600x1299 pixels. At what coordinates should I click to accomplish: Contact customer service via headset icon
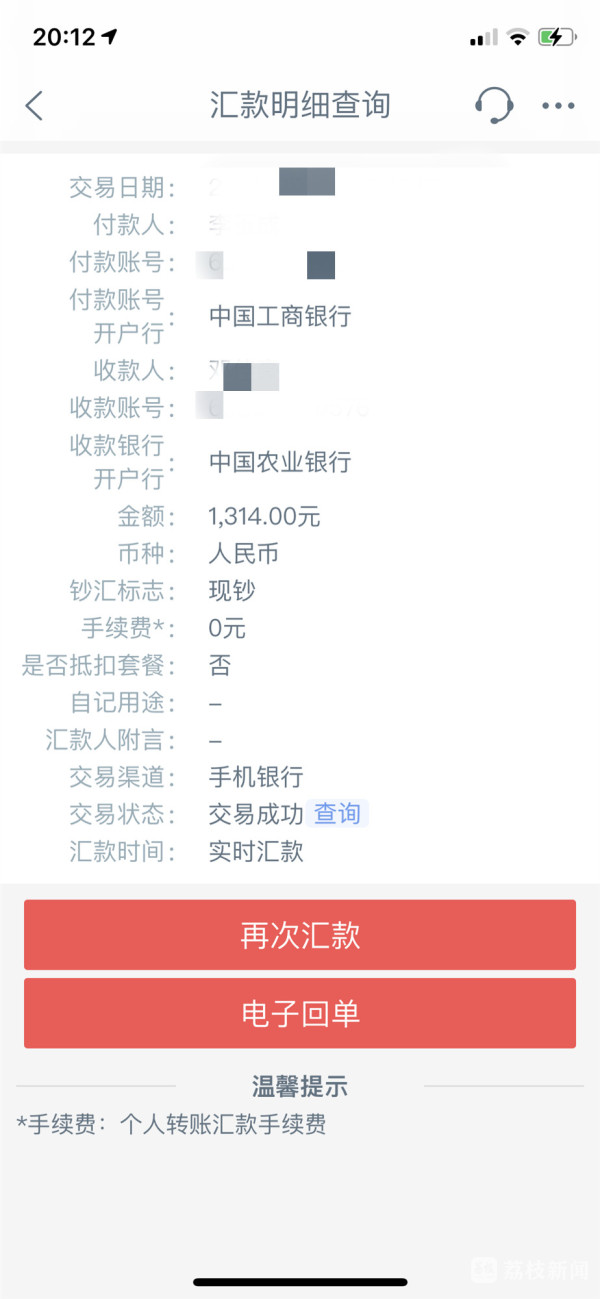(493, 105)
